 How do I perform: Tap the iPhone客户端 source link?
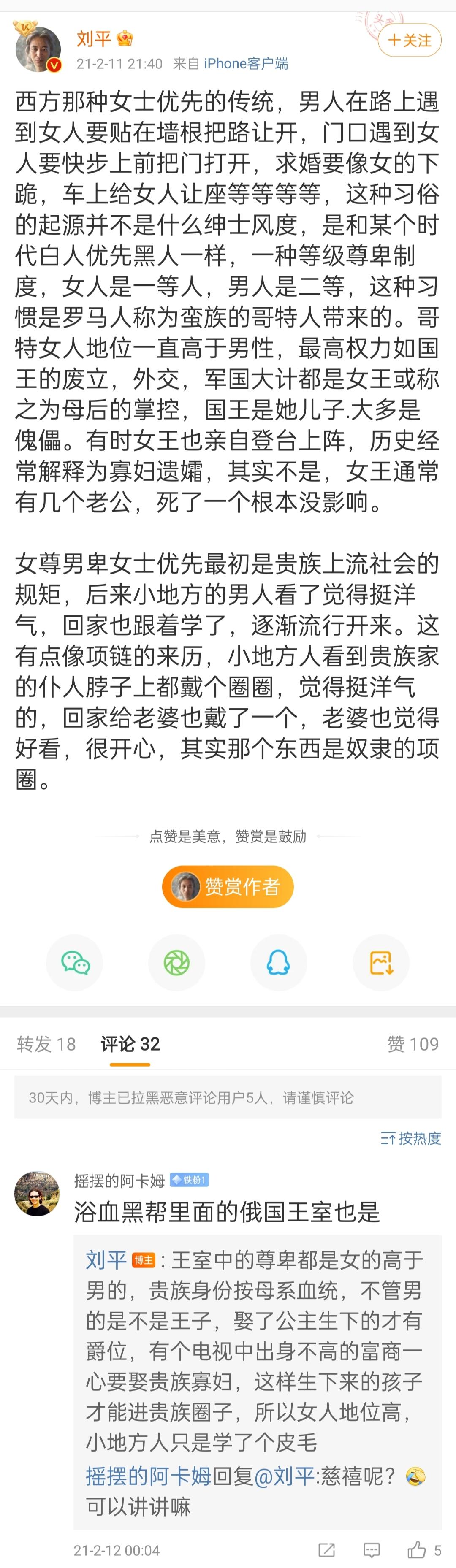[245, 63]
